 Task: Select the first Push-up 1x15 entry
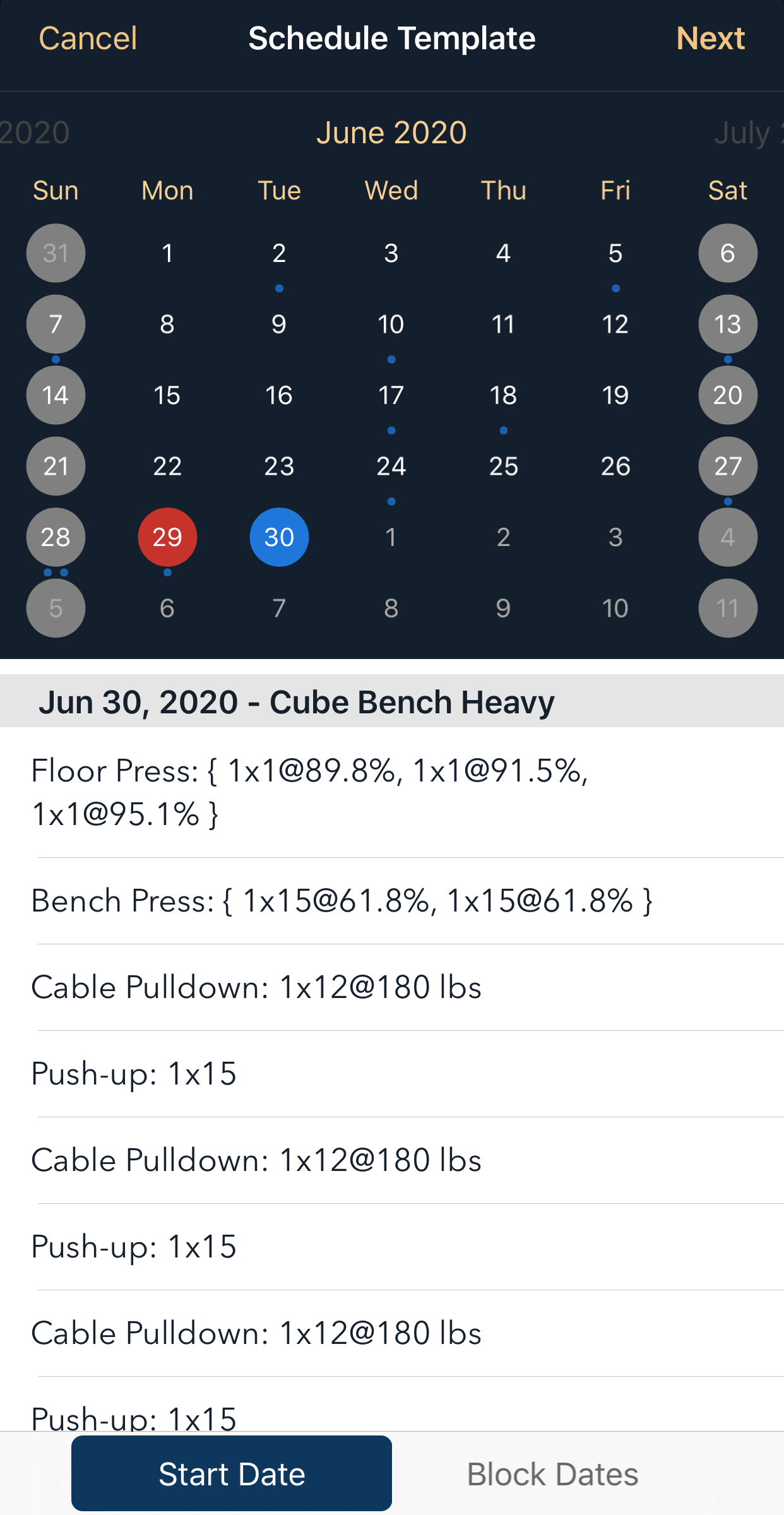click(134, 1073)
